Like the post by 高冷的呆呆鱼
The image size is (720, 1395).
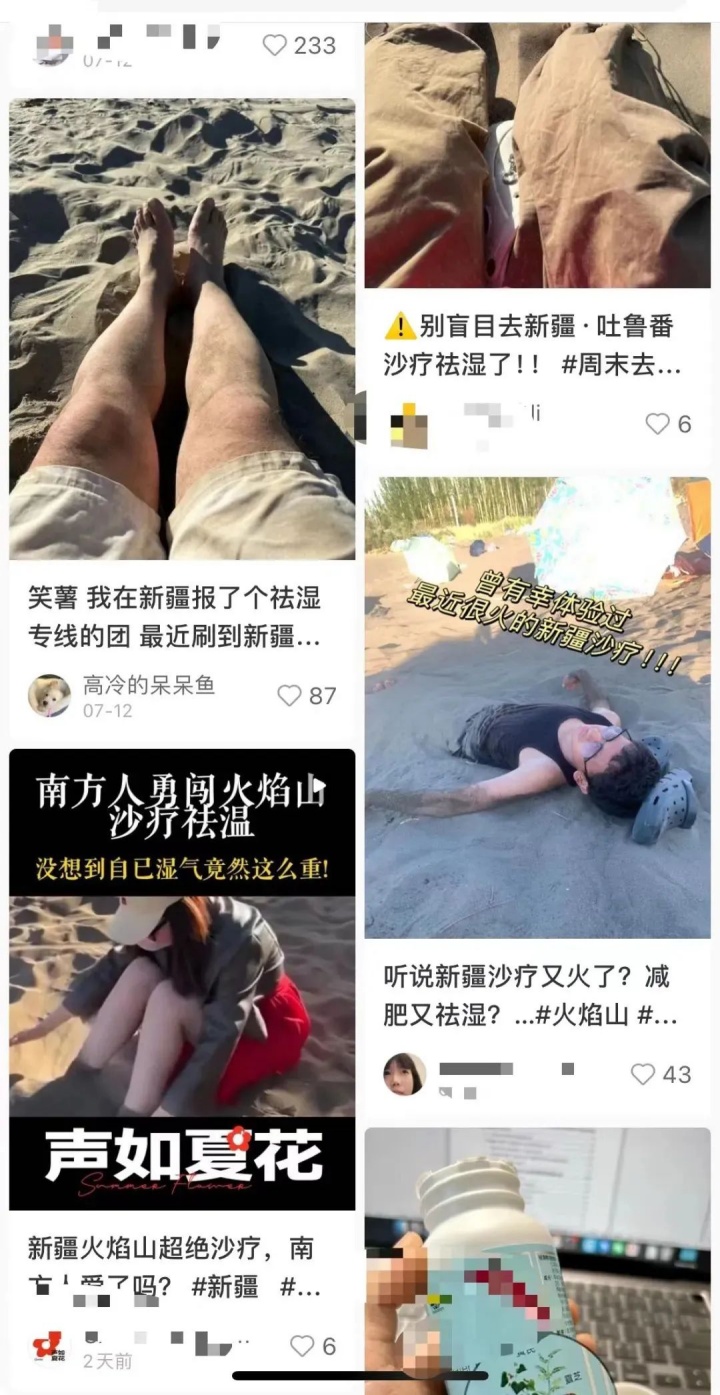pyautogui.click(x=289, y=696)
